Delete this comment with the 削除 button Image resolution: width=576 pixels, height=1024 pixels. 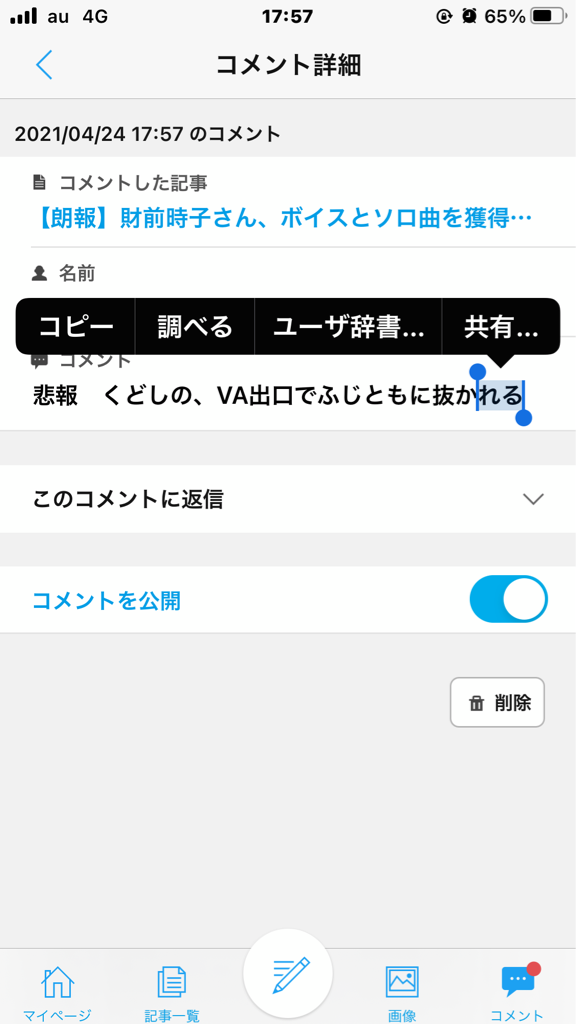497,703
